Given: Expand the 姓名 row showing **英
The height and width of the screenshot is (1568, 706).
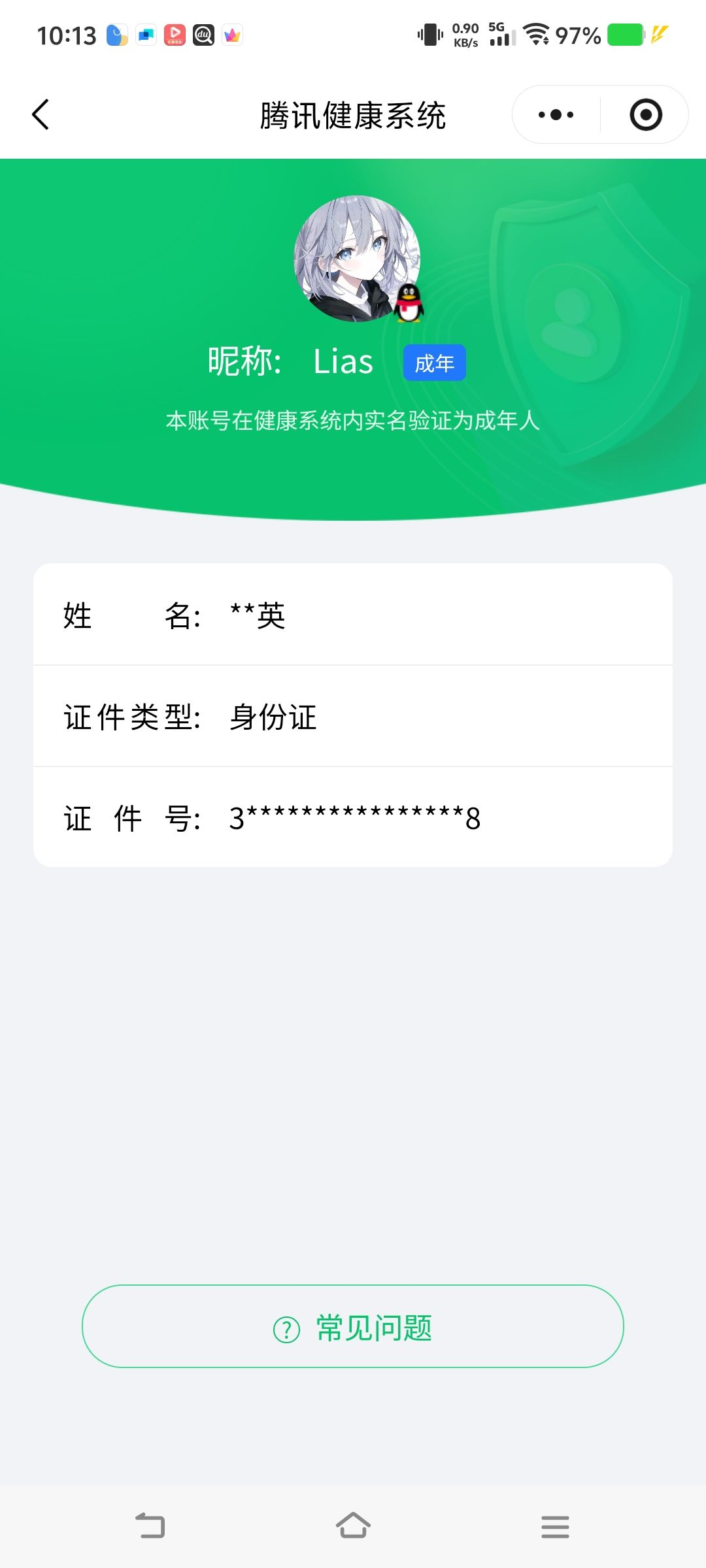Looking at the screenshot, I should pyautogui.click(x=353, y=615).
